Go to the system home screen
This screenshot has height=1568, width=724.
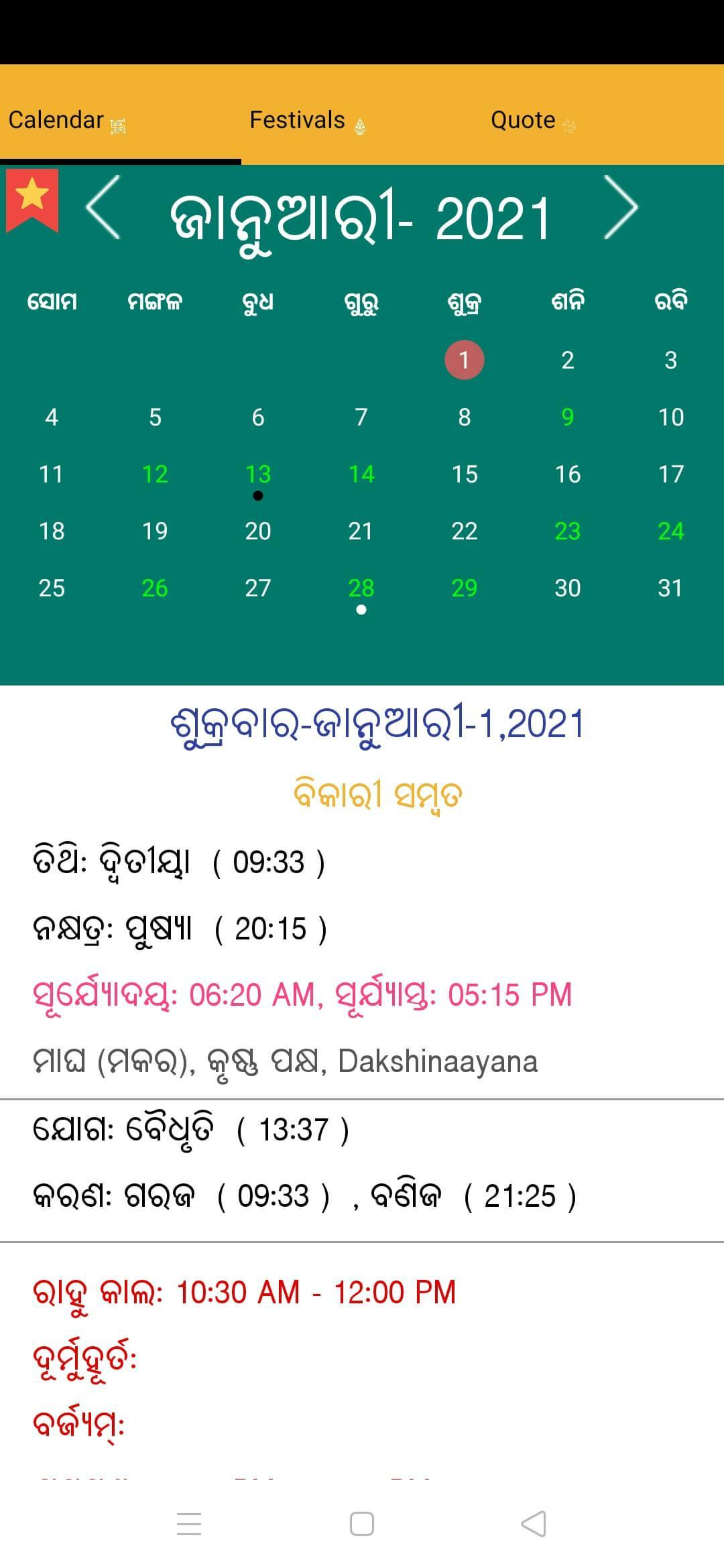(x=362, y=1523)
